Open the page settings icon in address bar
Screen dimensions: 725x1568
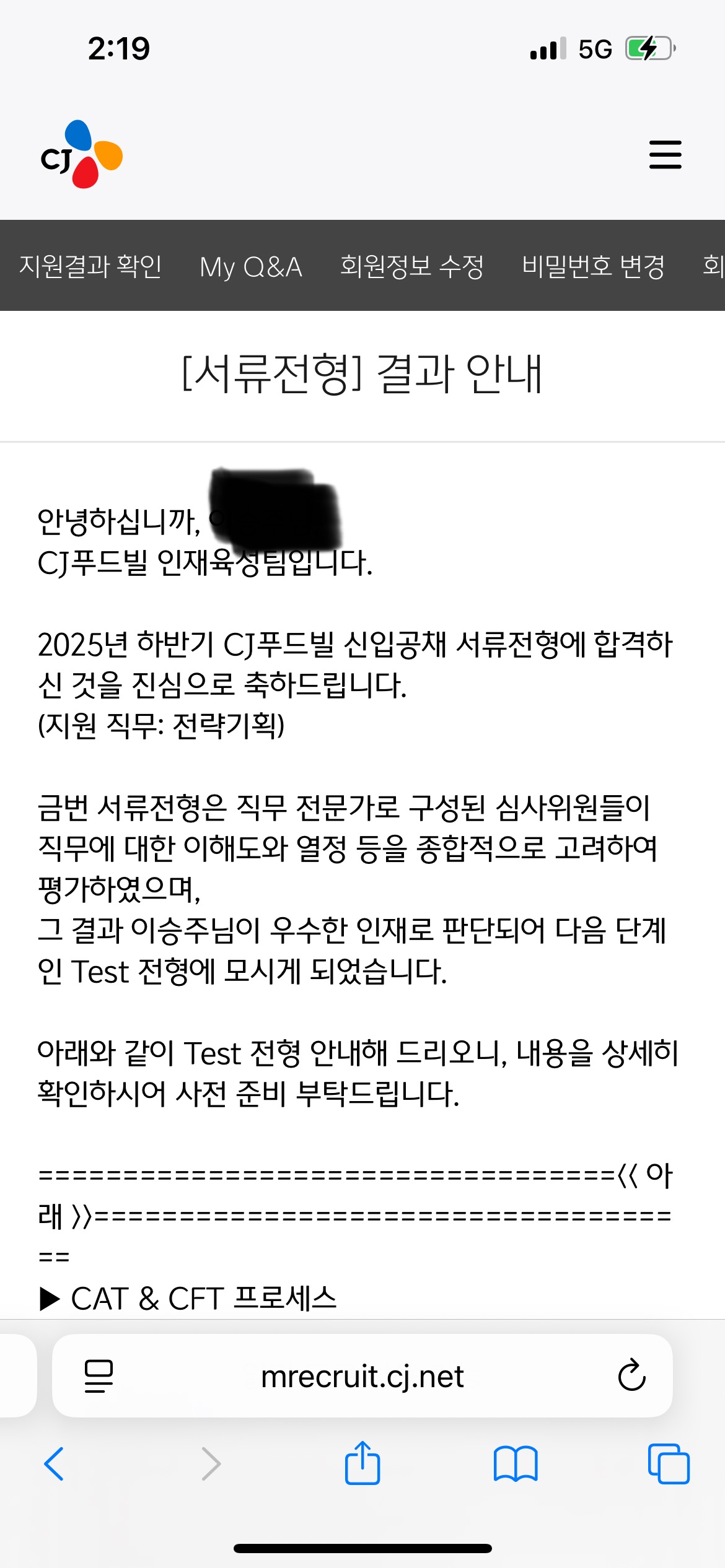(99, 1376)
